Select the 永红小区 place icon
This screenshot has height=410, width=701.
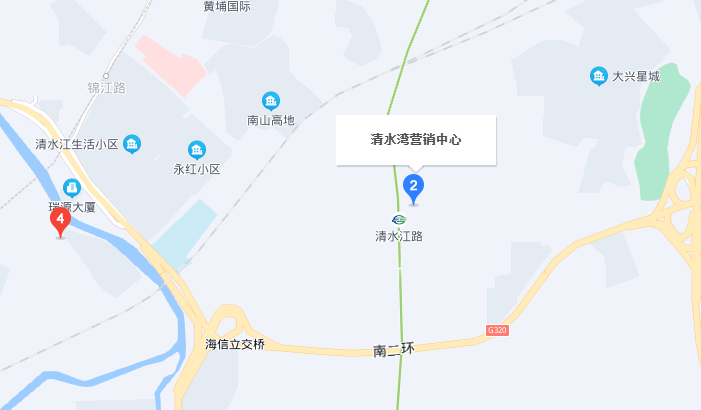(x=196, y=150)
